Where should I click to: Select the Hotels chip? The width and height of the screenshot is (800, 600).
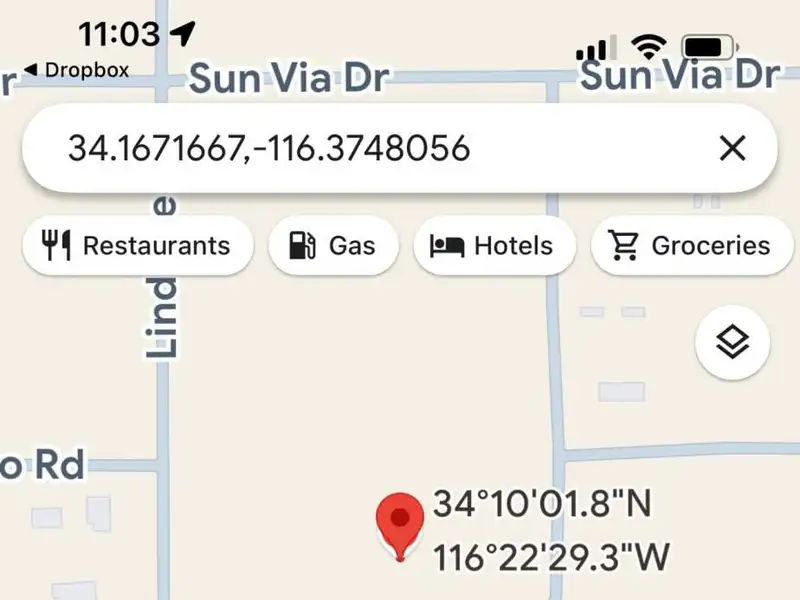point(493,245)
